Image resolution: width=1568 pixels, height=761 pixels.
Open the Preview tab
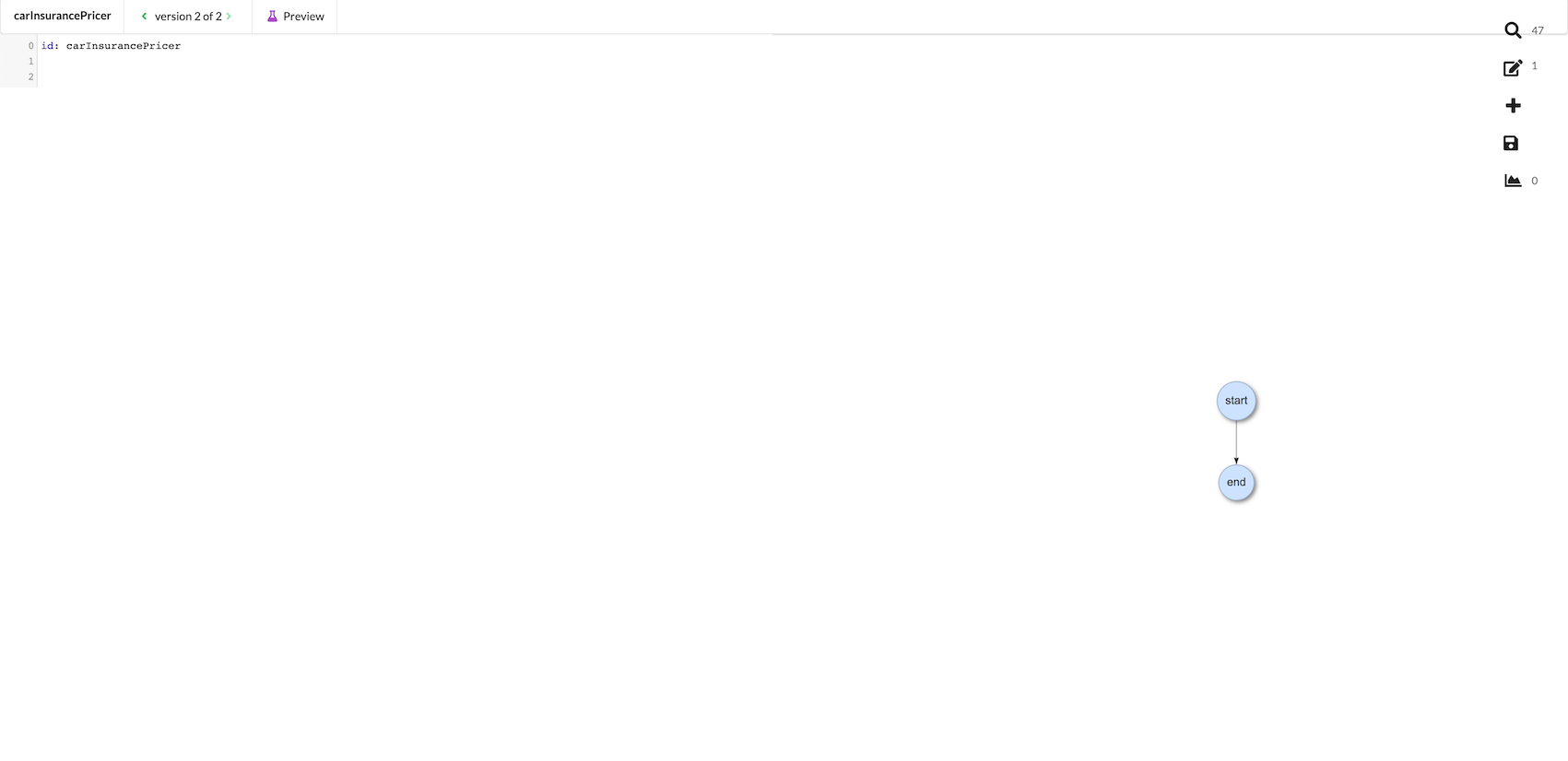pyautogui.click(x=295, y=17)
